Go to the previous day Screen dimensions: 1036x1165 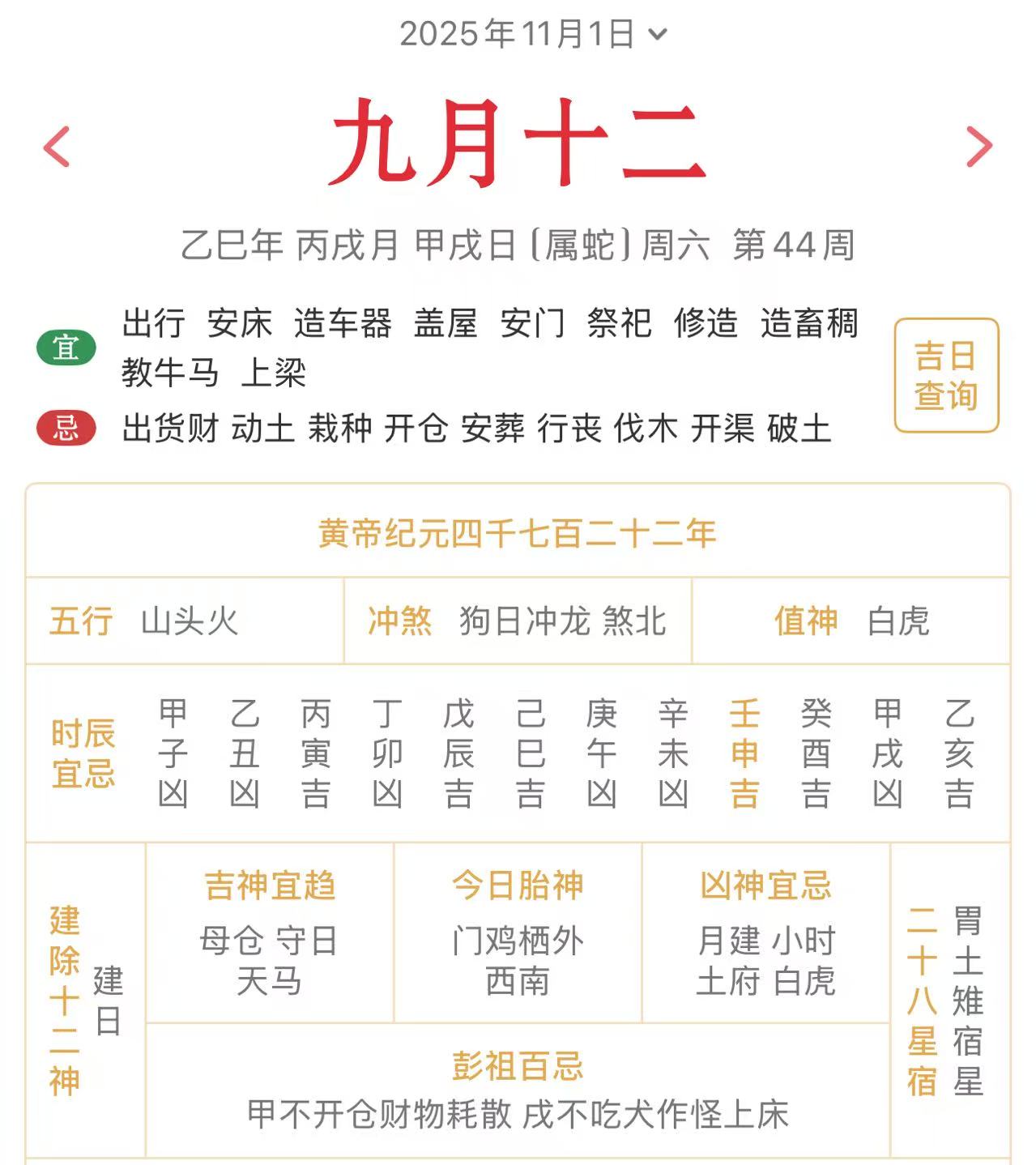coord(57,147)
